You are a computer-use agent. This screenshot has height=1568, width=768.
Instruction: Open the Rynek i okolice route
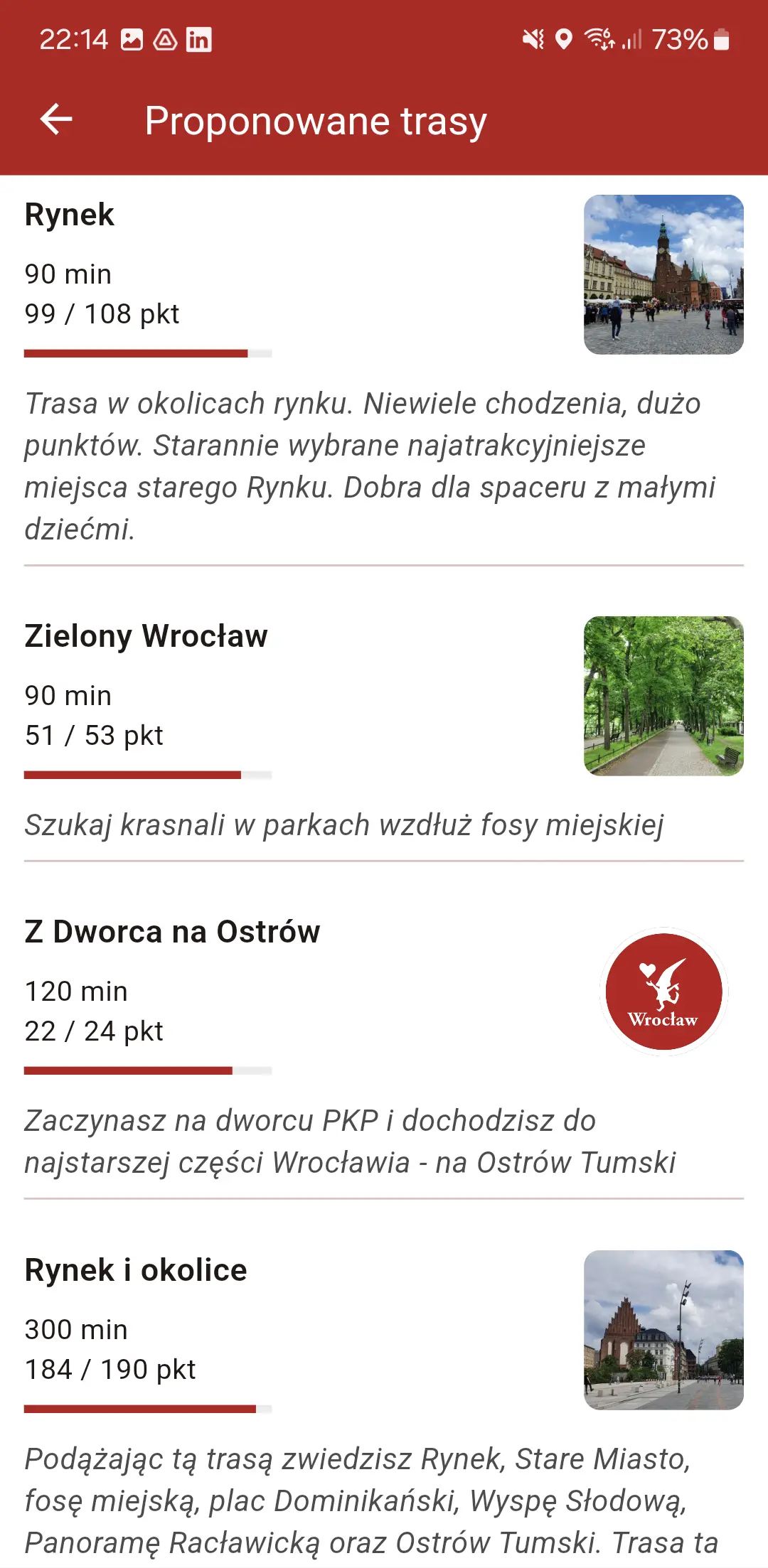click(x=135, y=1269)
